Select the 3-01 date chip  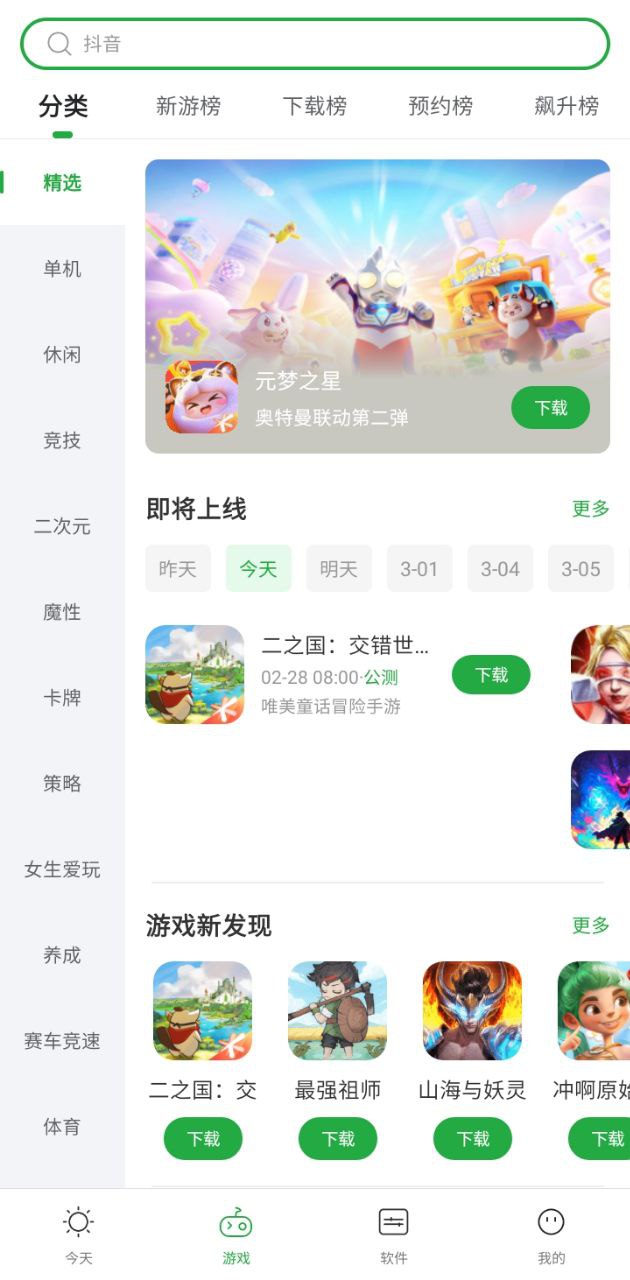[419, 569]
